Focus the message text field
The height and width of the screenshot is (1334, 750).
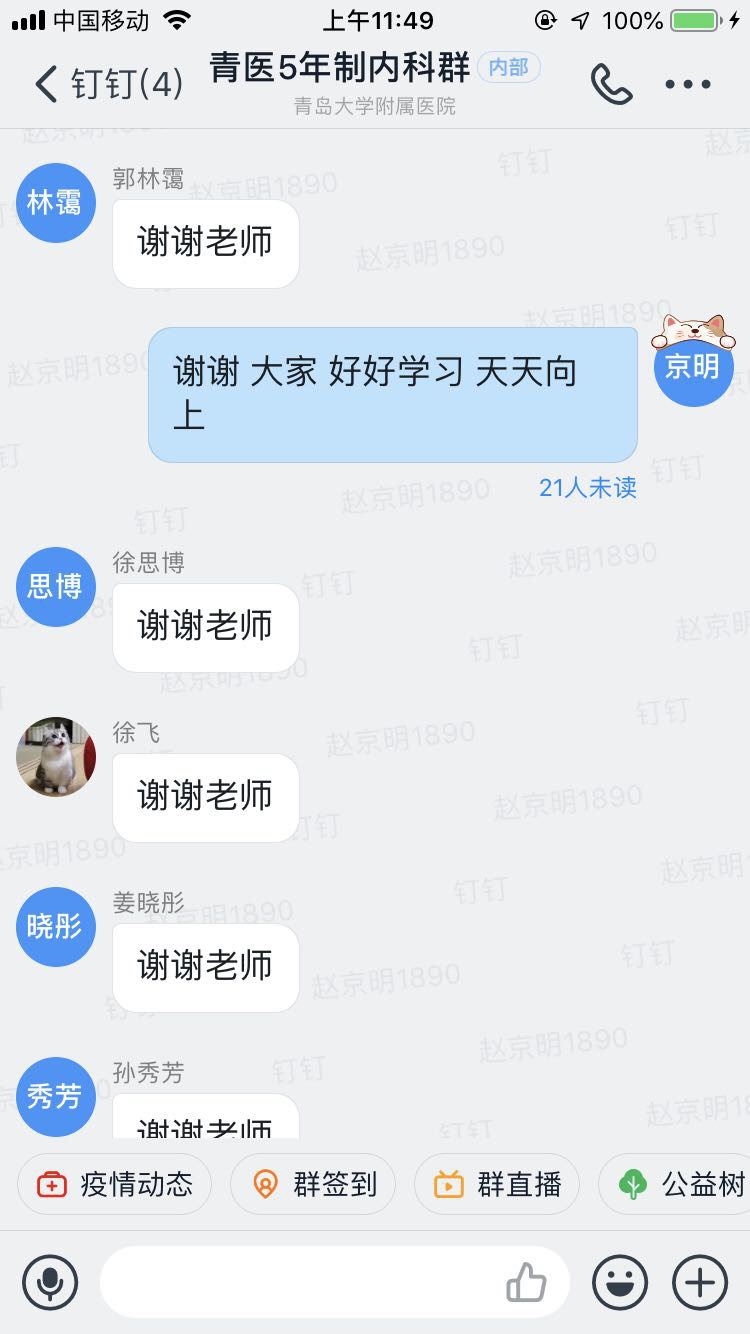(300, 1282)
